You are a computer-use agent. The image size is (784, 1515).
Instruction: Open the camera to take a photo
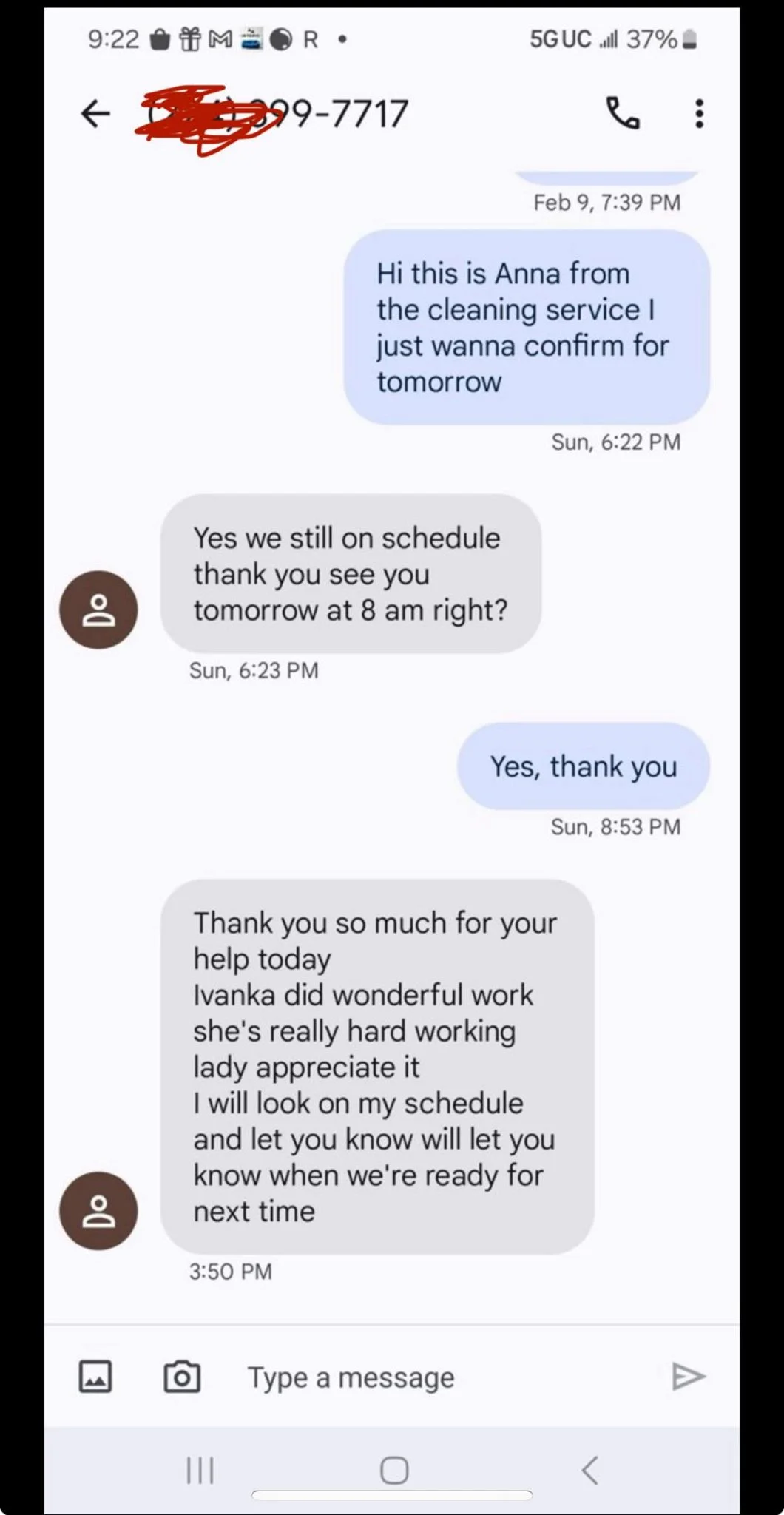click(181, 1377)
